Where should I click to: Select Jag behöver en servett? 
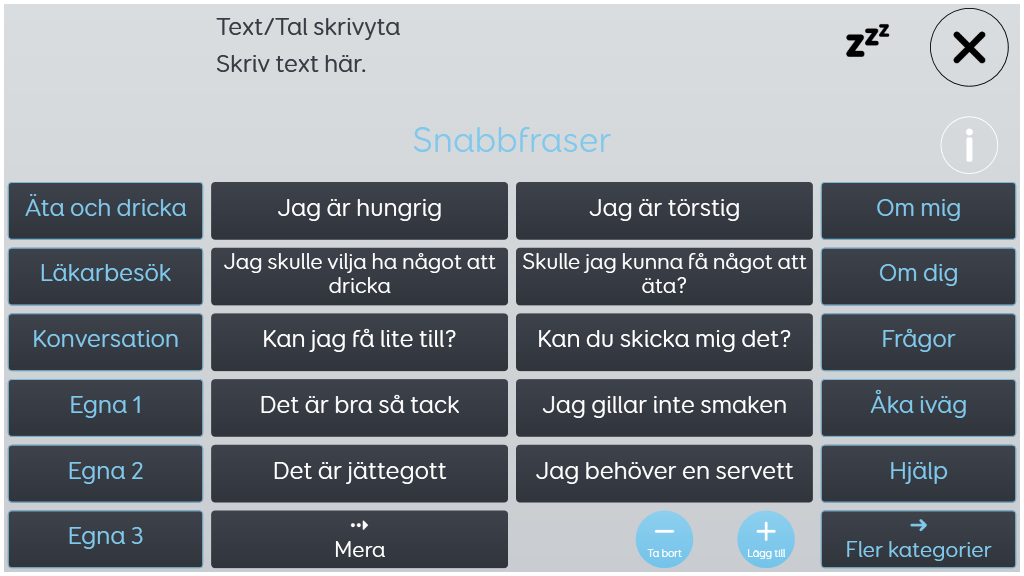(664, 471)
